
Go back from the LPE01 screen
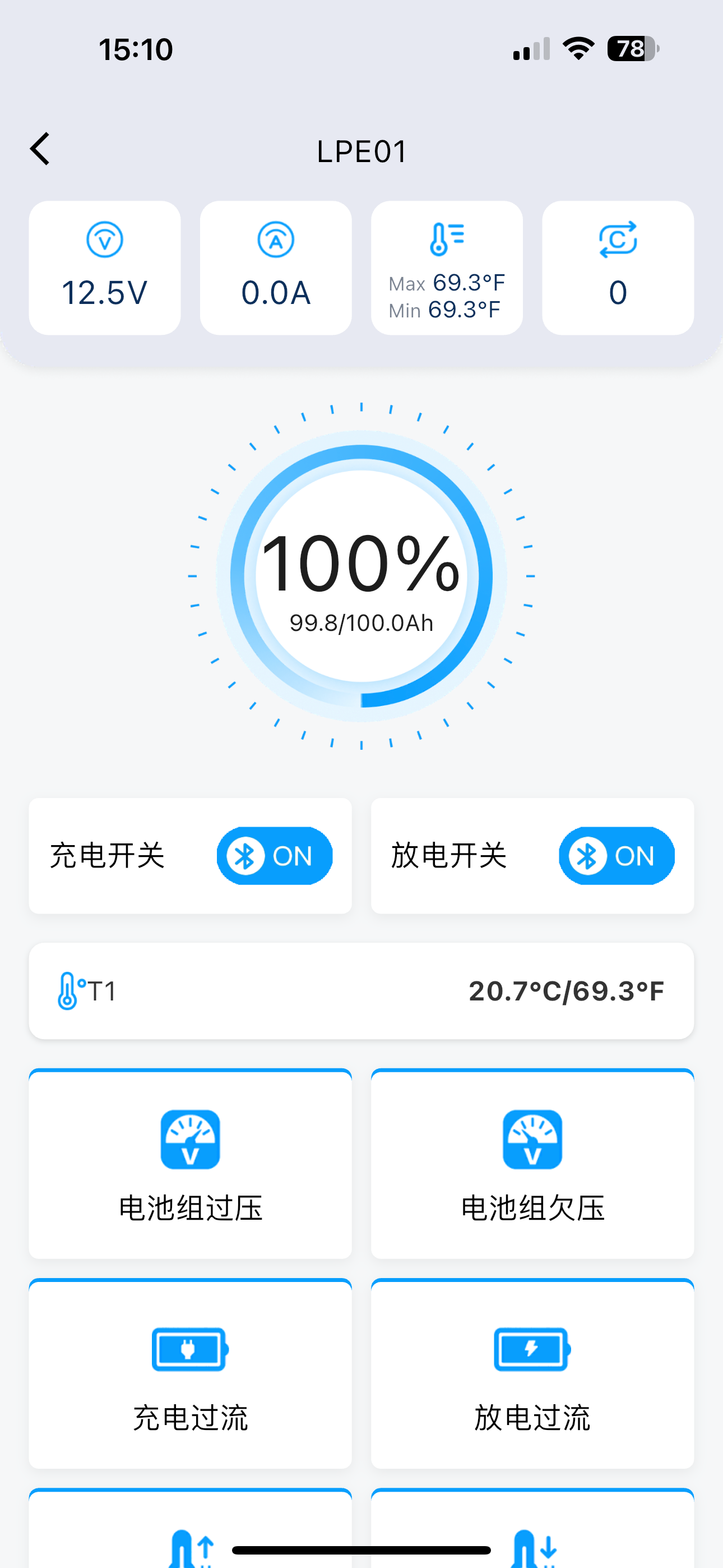[40, 149]
